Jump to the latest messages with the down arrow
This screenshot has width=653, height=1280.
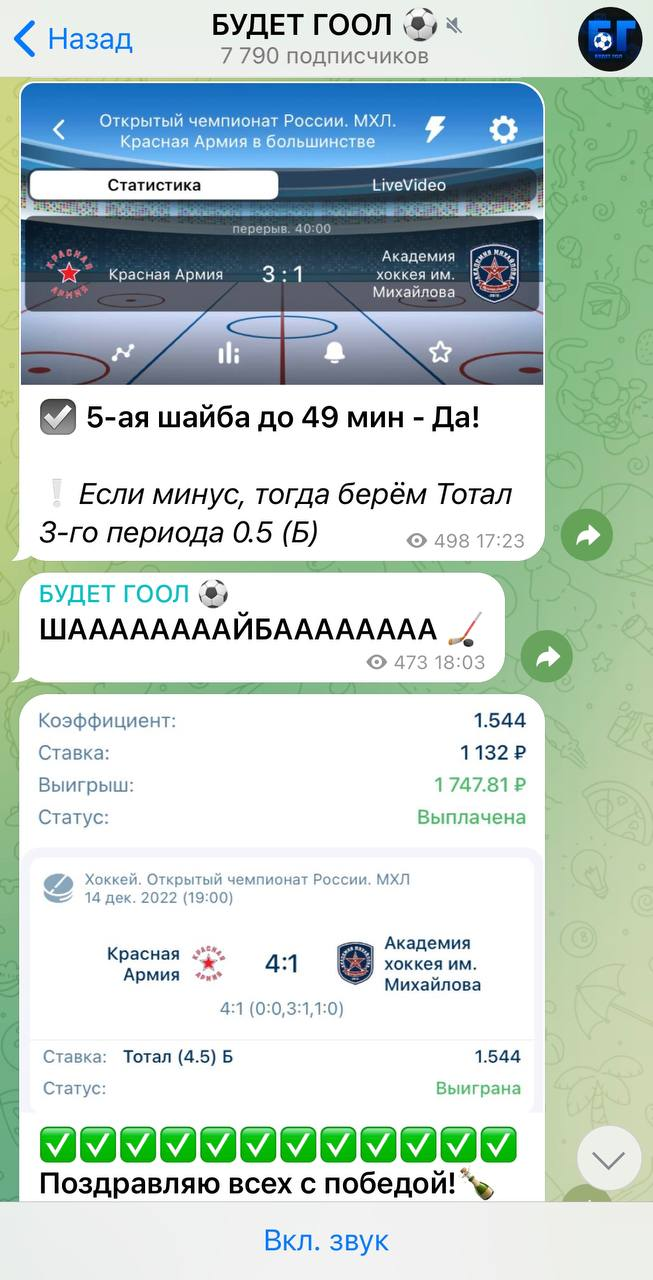pos(608,1159)
